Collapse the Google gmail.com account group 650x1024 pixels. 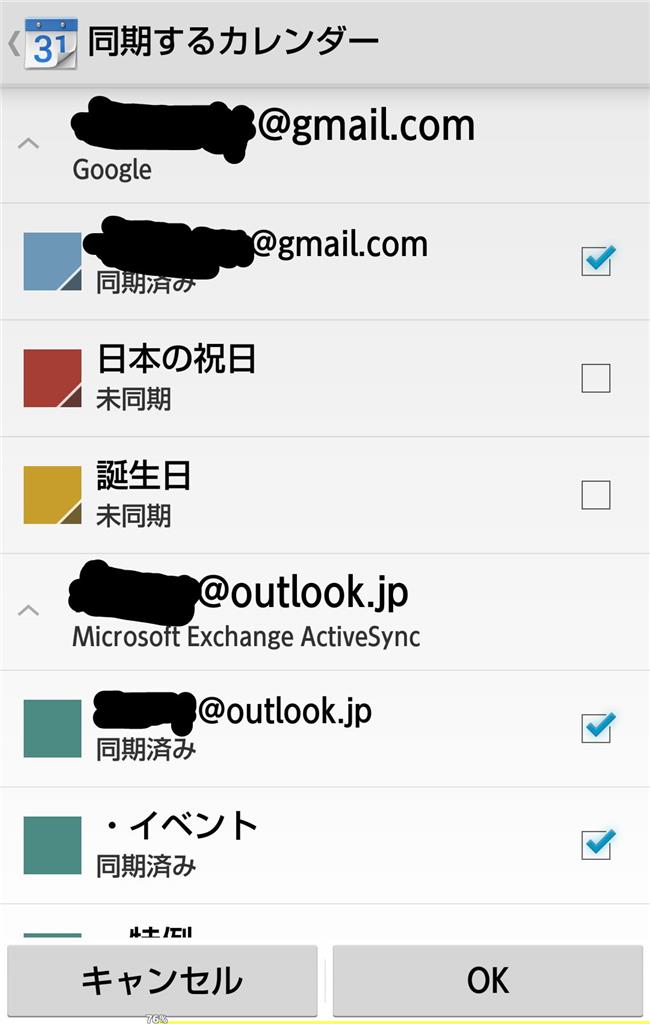click(29, 143)
